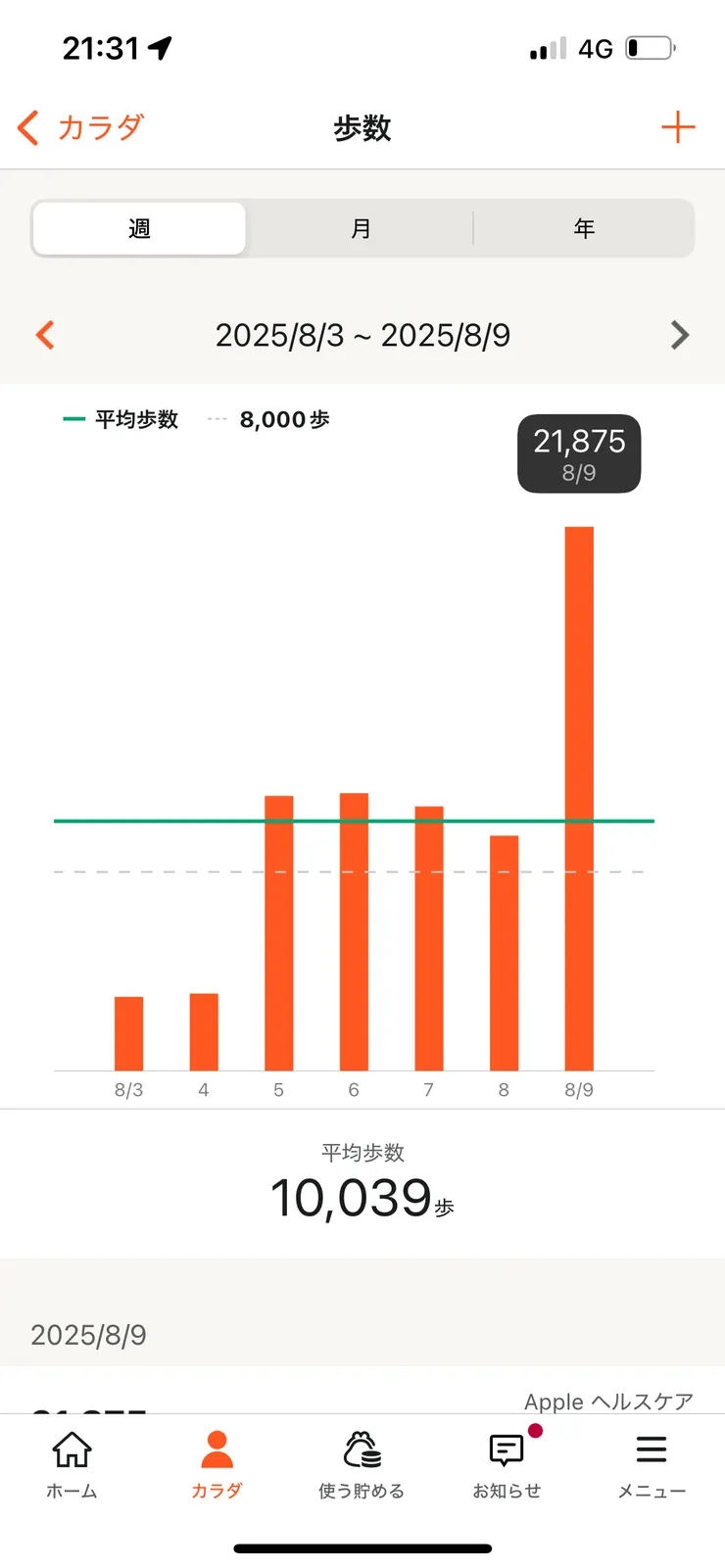Screen dimensions: 725x1568
Task: Open the メニュー tab
Action: pos(652,1464)
